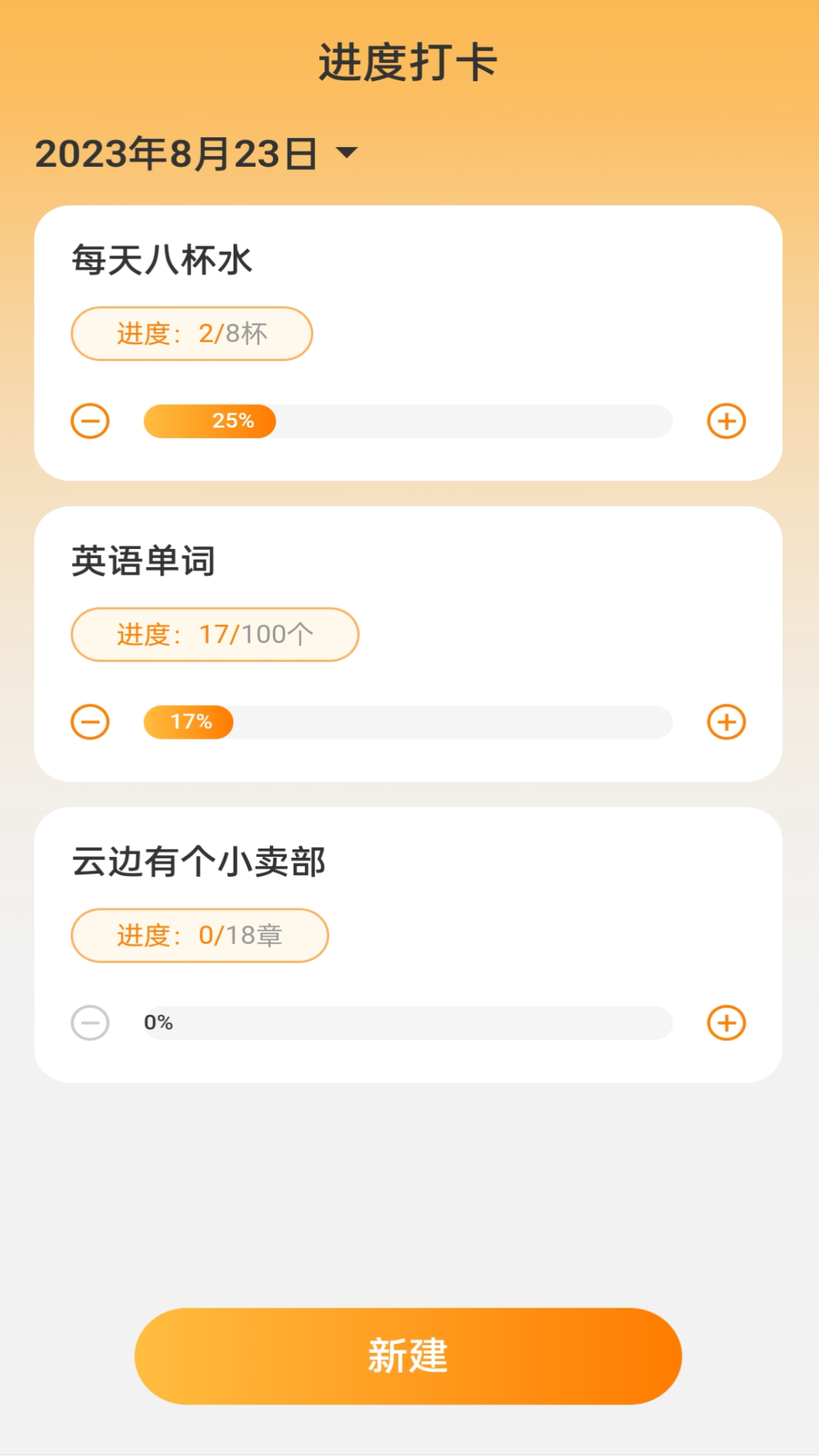Click the 25% progress bar for water
The height and width of the screenshot is (1456, 819).
click(x=407, y=422)
